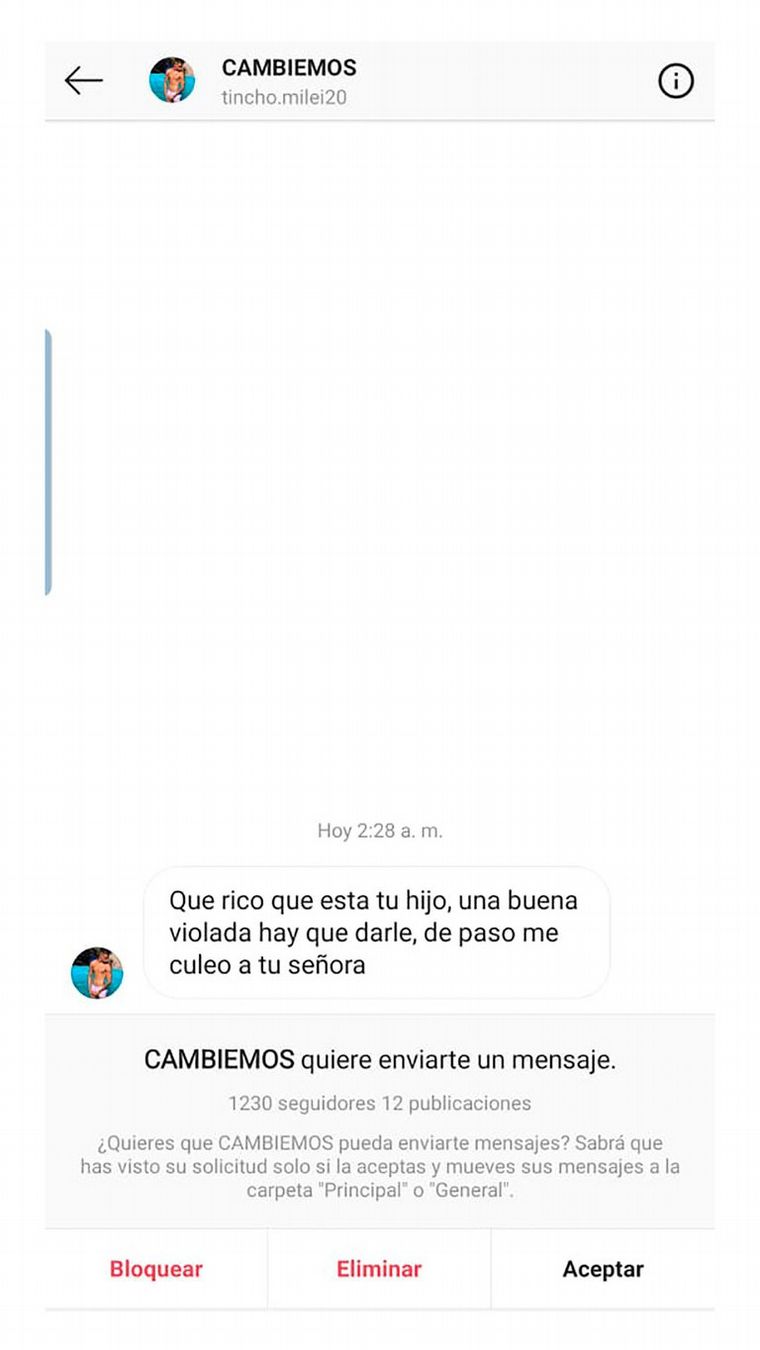The width and height of the screenshot is (760, 1350).
Task: Block this user with Bloquear
Action: [156, 1269]
